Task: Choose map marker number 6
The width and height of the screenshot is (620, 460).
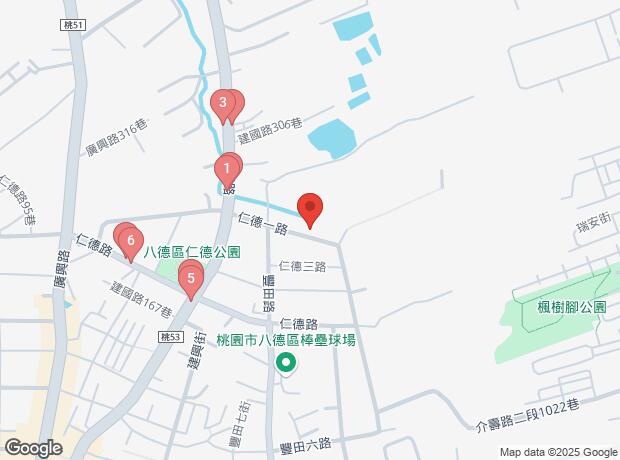Action: 130,242
